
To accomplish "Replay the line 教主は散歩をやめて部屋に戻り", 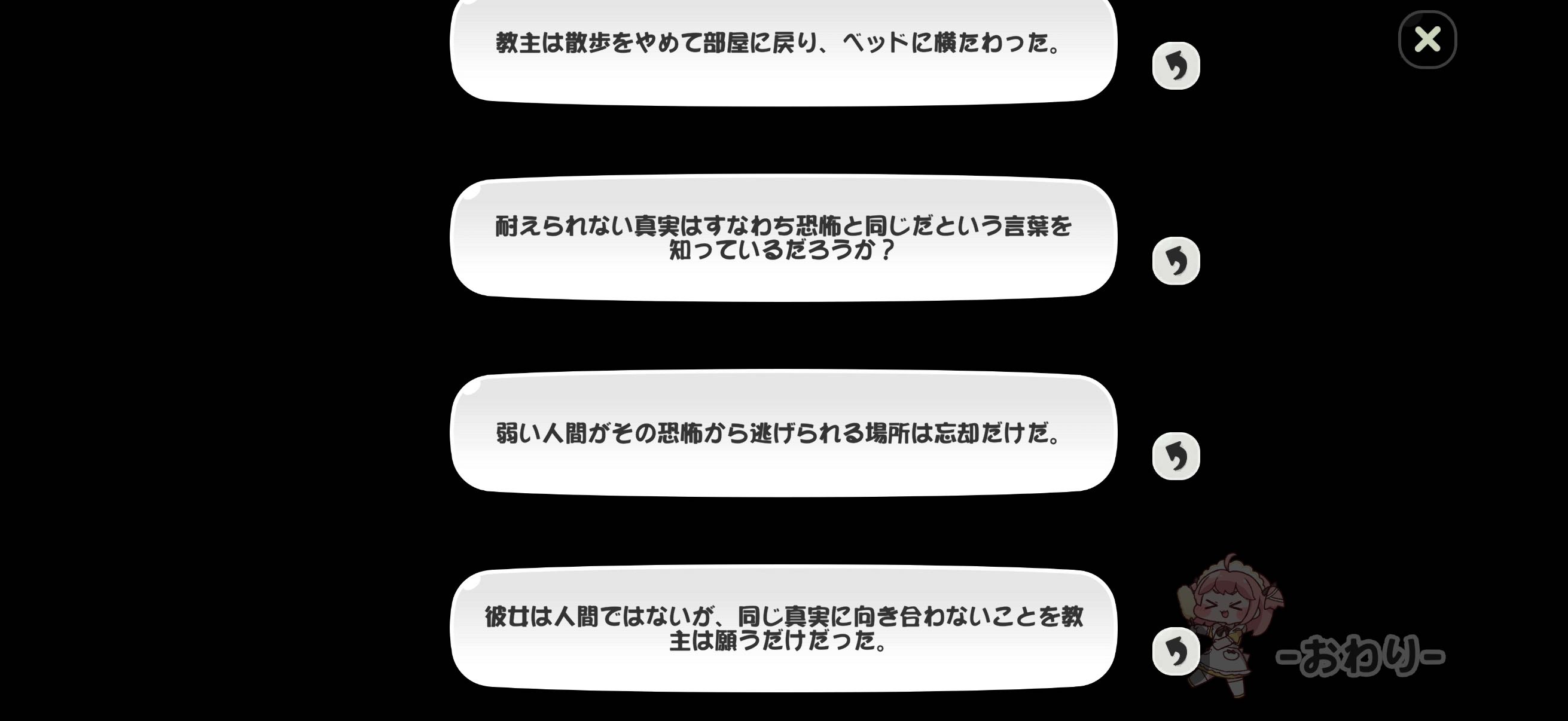I will click(1175, 66).
